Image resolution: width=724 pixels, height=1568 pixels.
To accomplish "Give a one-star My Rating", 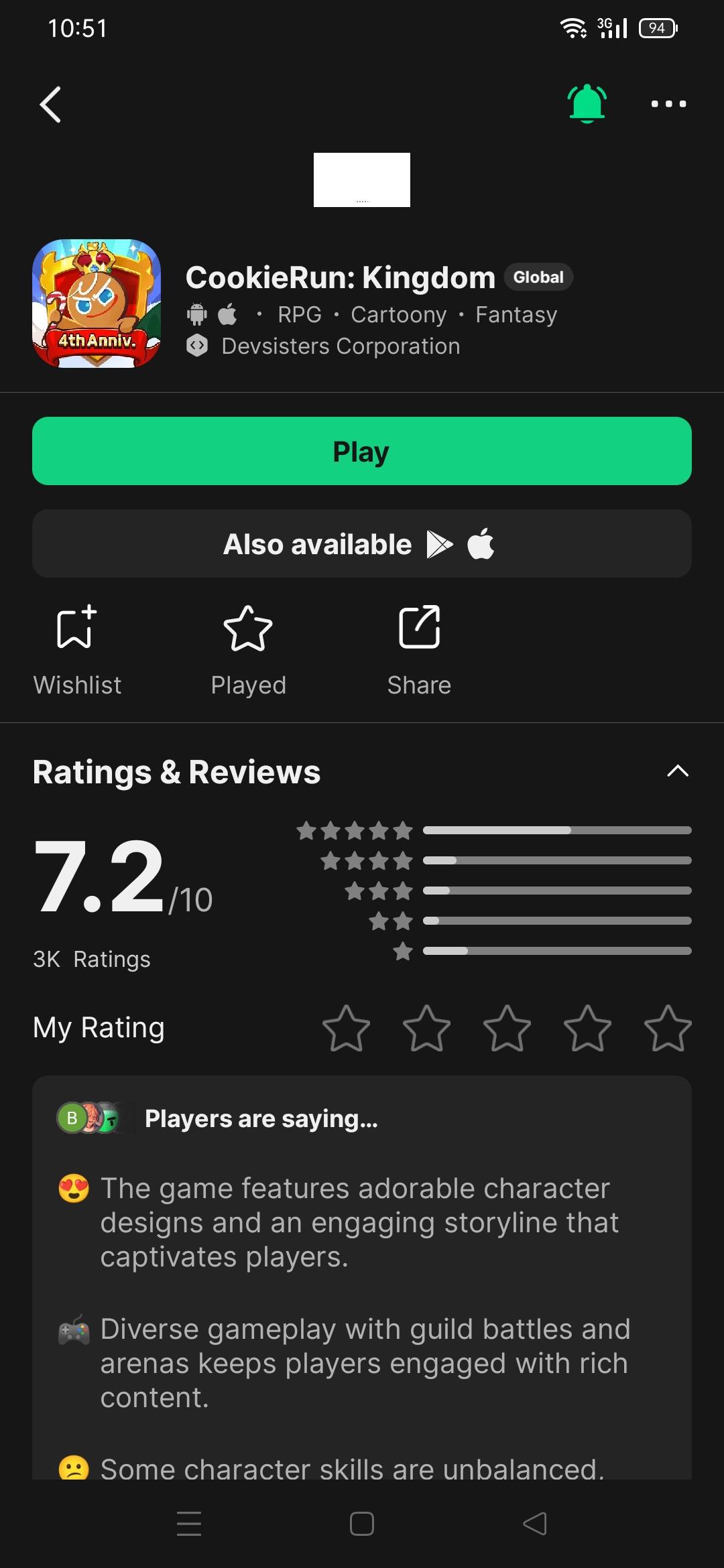I will pos(346,1028).
